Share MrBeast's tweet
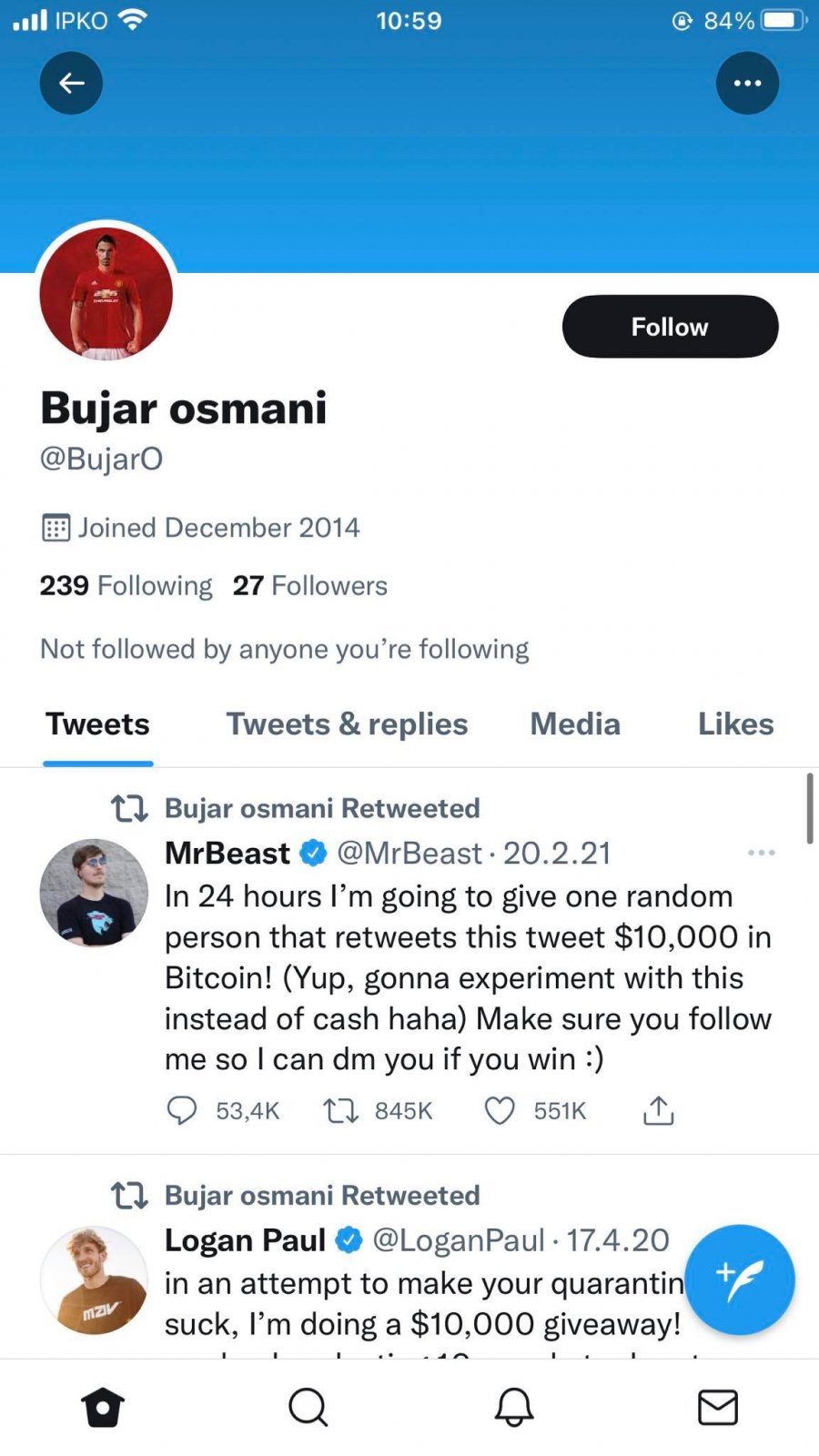Image resolution: width=819 pixels, height=1456 pixels. 658,1110
